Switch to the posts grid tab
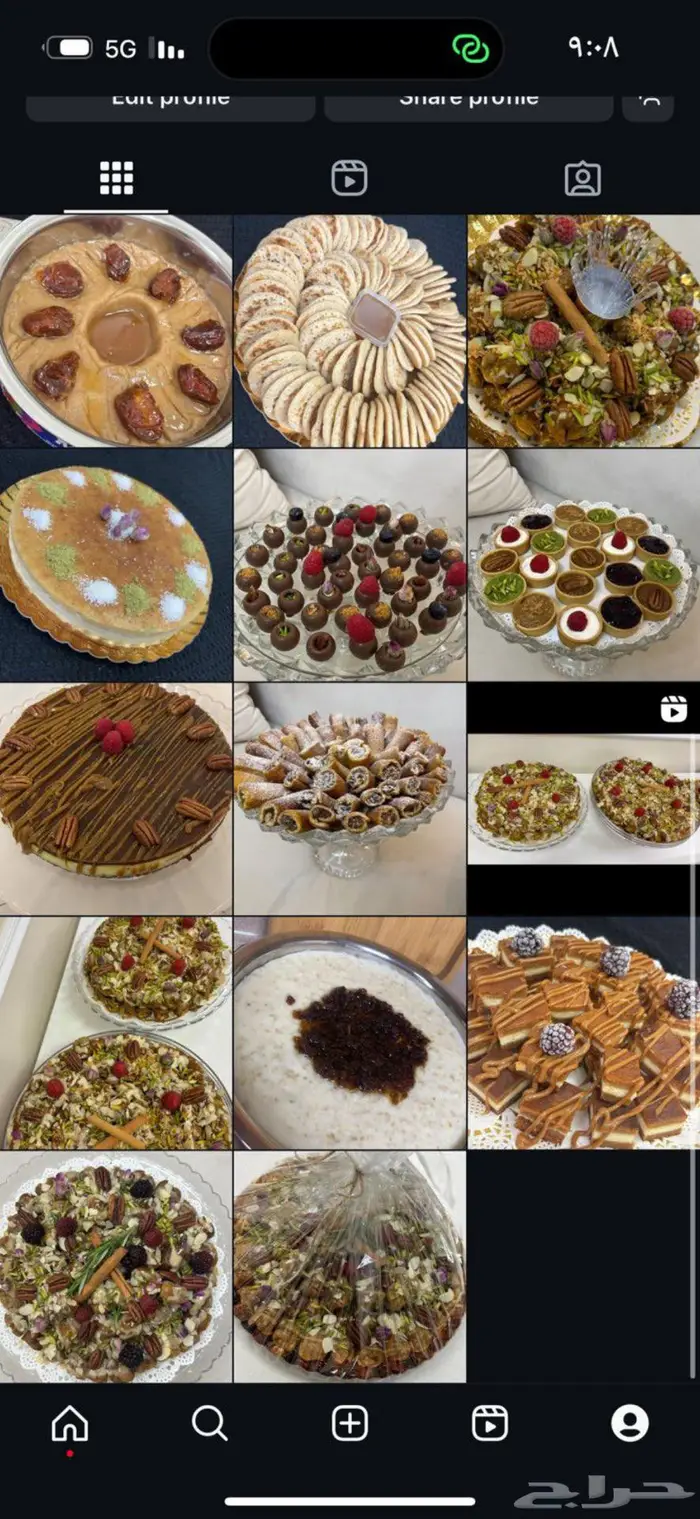 (116, 179)
